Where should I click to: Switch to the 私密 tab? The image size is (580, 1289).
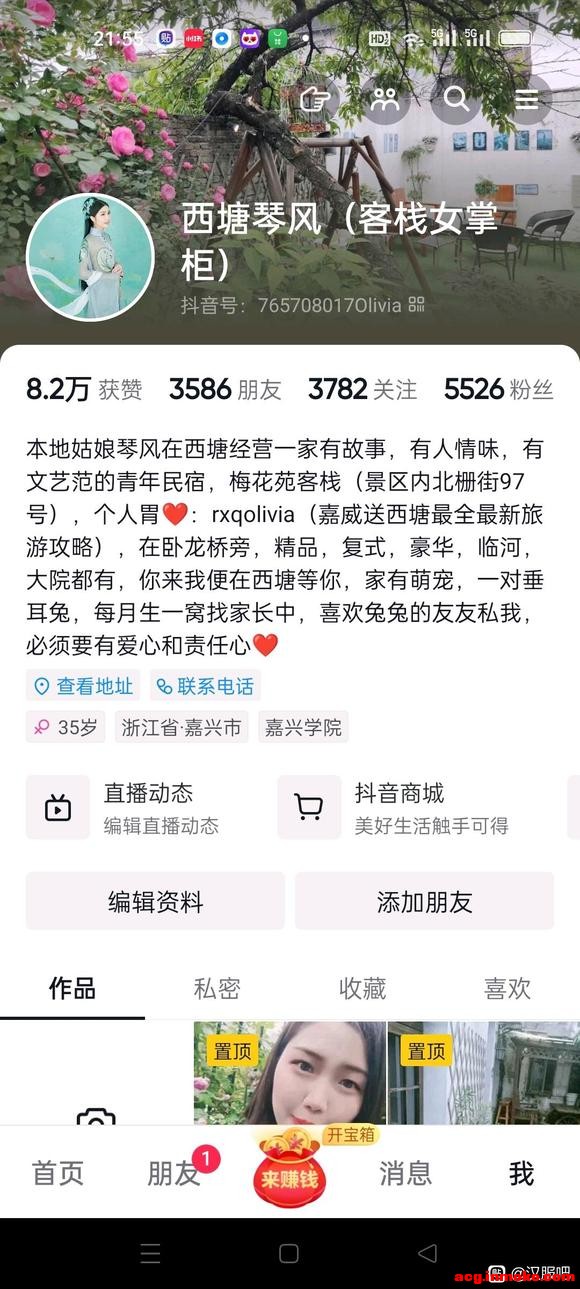click(217, 989)
